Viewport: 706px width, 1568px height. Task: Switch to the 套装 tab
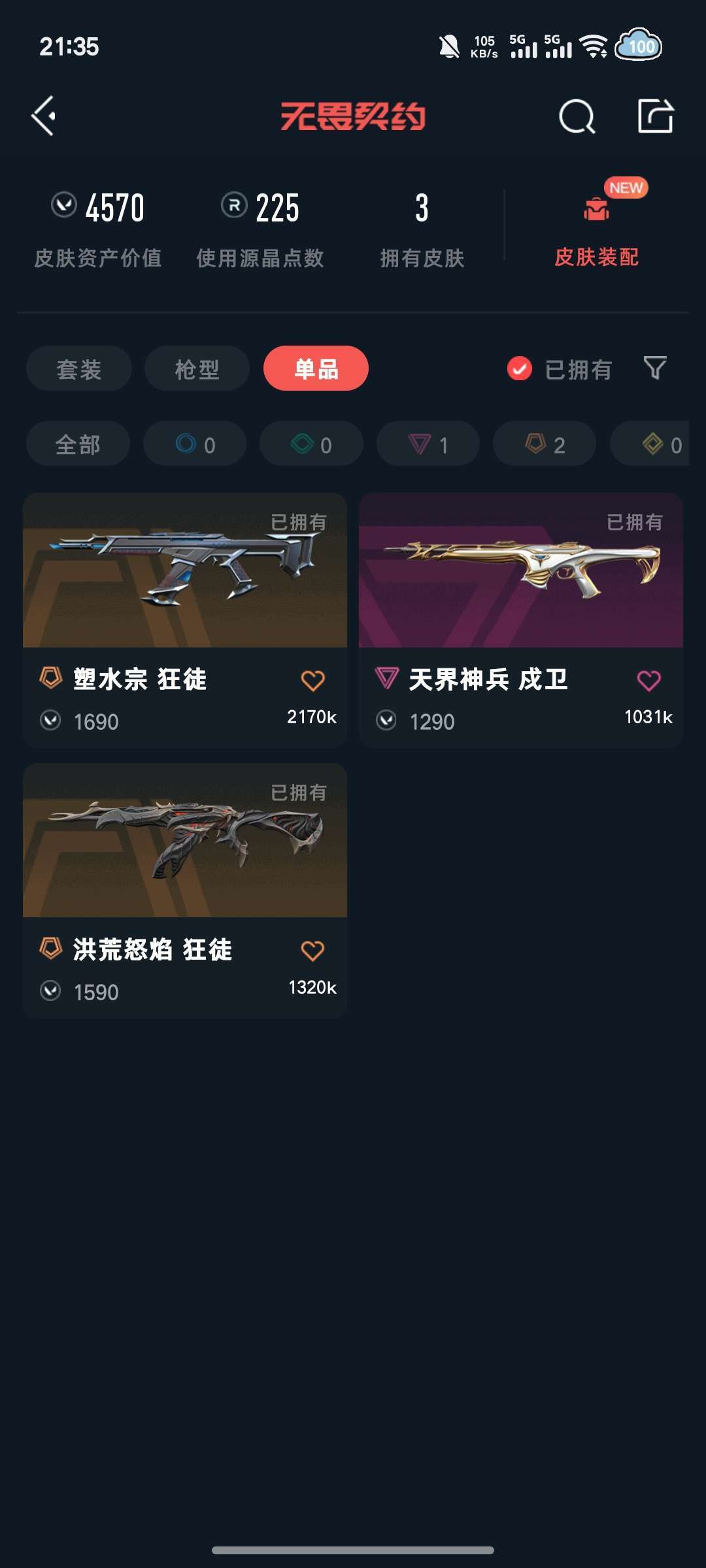78,368
